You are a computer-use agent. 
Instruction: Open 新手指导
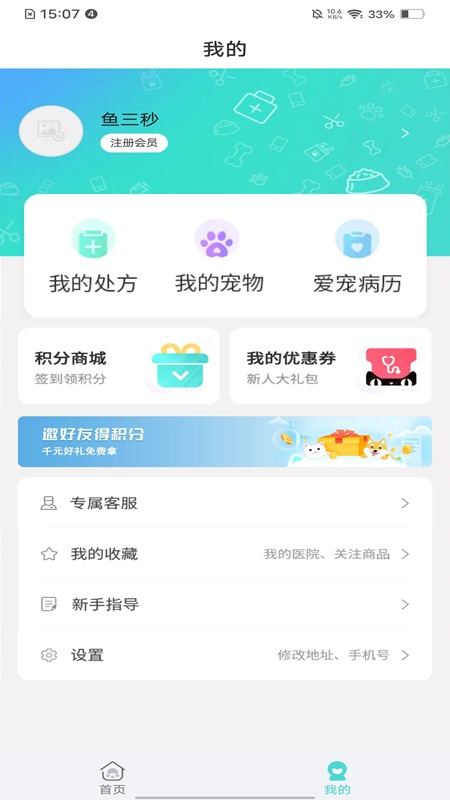tap(225, 604)
